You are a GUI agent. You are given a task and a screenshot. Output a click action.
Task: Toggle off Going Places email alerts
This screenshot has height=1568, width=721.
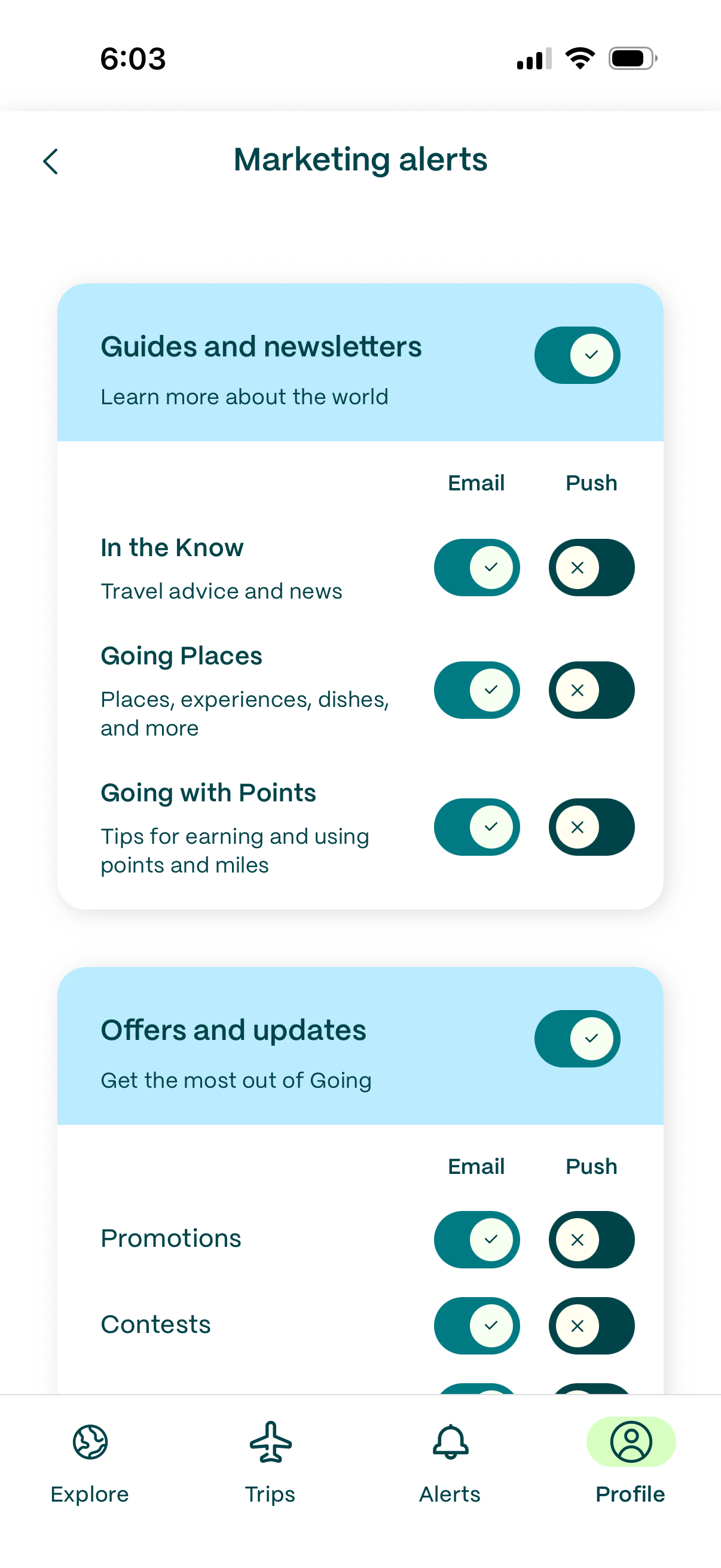click(x=476, y=690)
